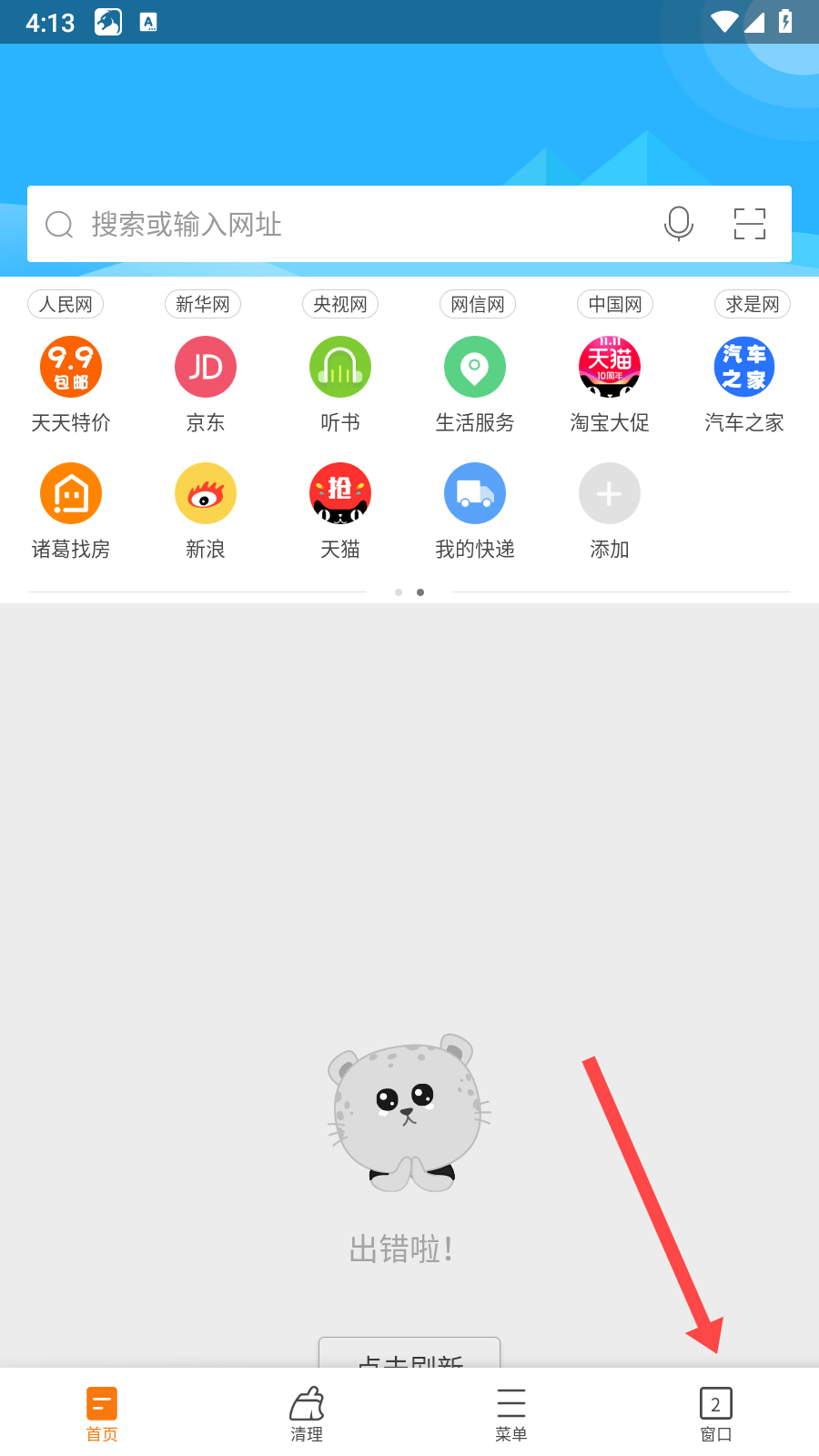The width and height of the screenshot is (819, 1456).
Task: Open the 中国网 chip
Action: [x=615, y=304]
